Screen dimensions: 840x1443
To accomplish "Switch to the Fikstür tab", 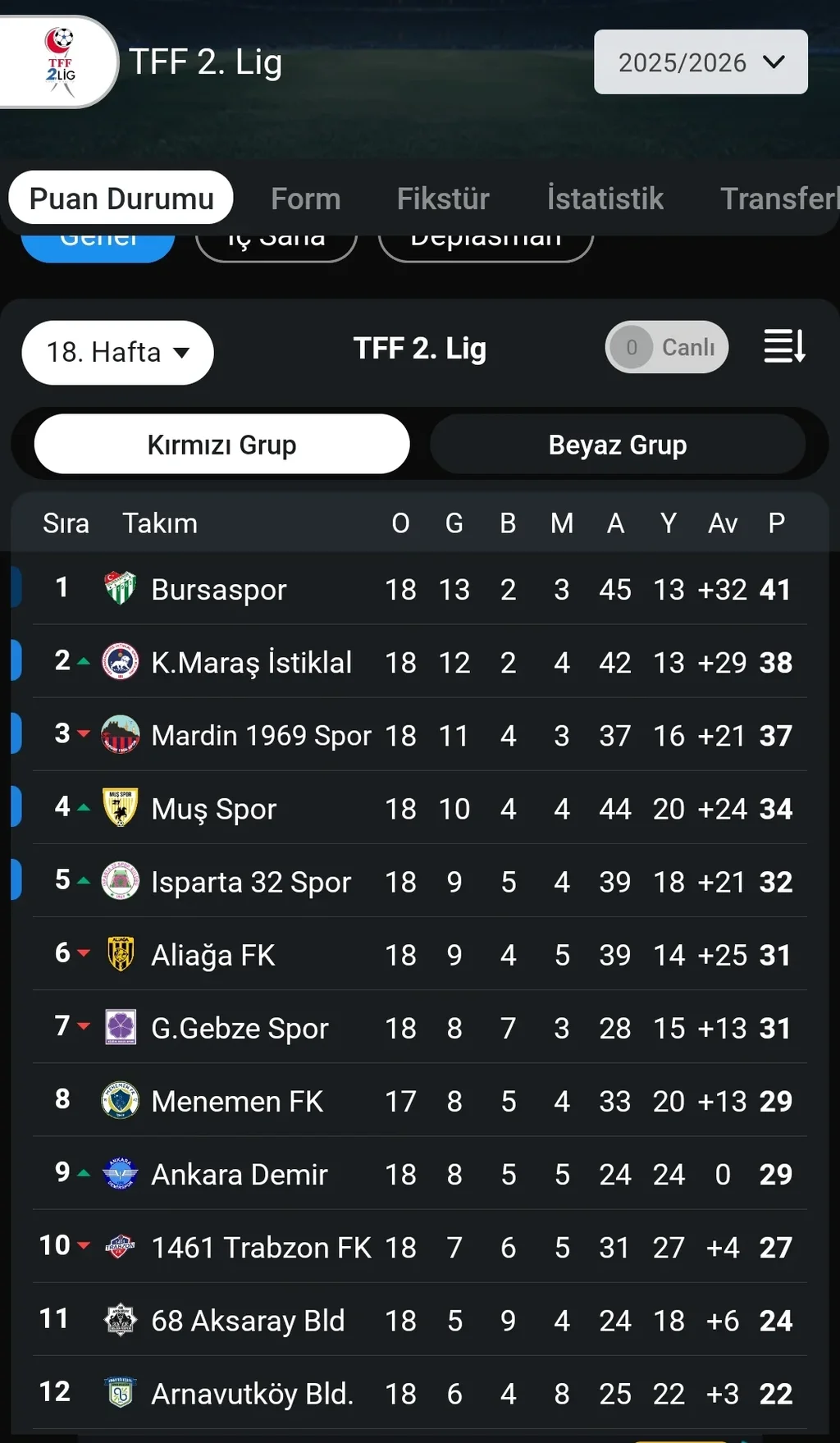I will pyautogui.click(x=443, y=199).
